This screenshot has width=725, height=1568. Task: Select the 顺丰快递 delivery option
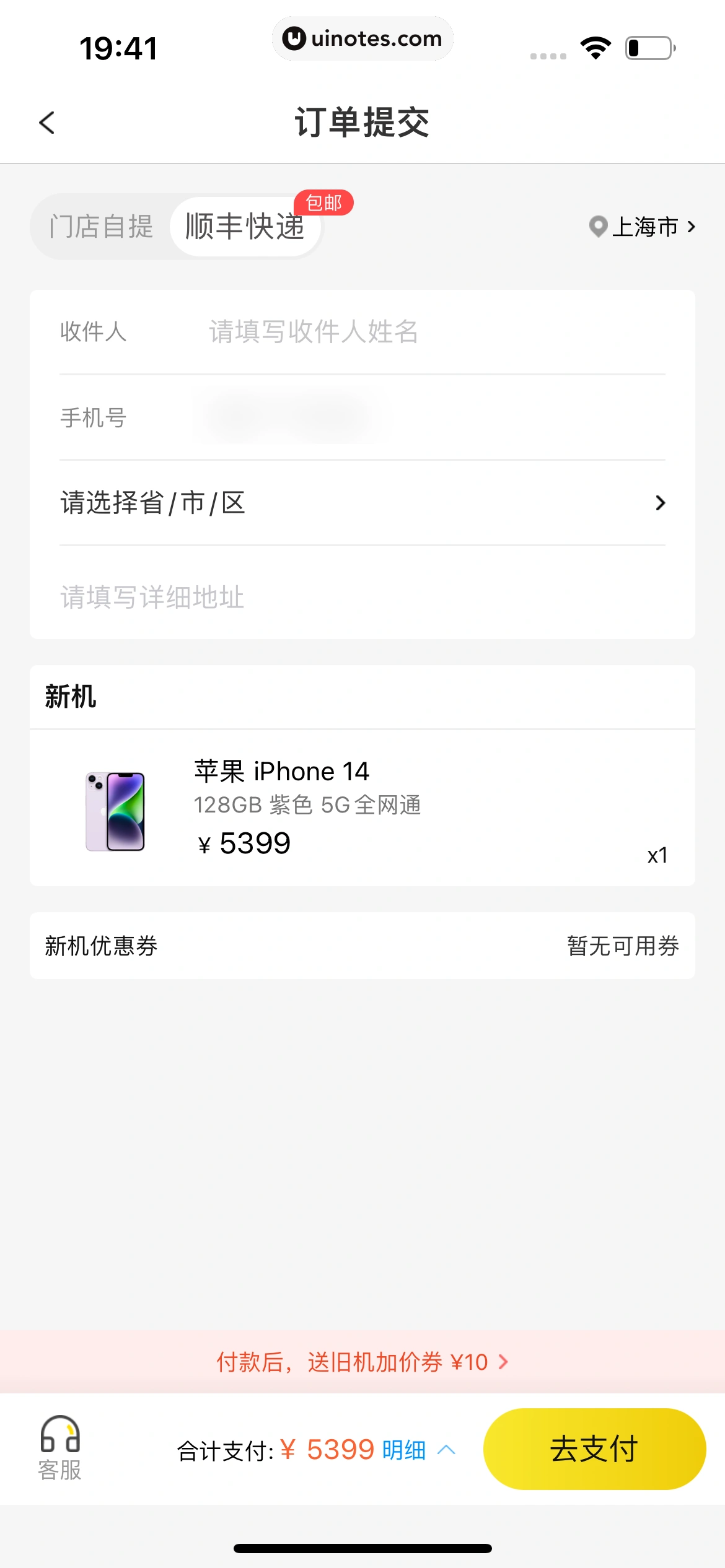pos(245,227)
